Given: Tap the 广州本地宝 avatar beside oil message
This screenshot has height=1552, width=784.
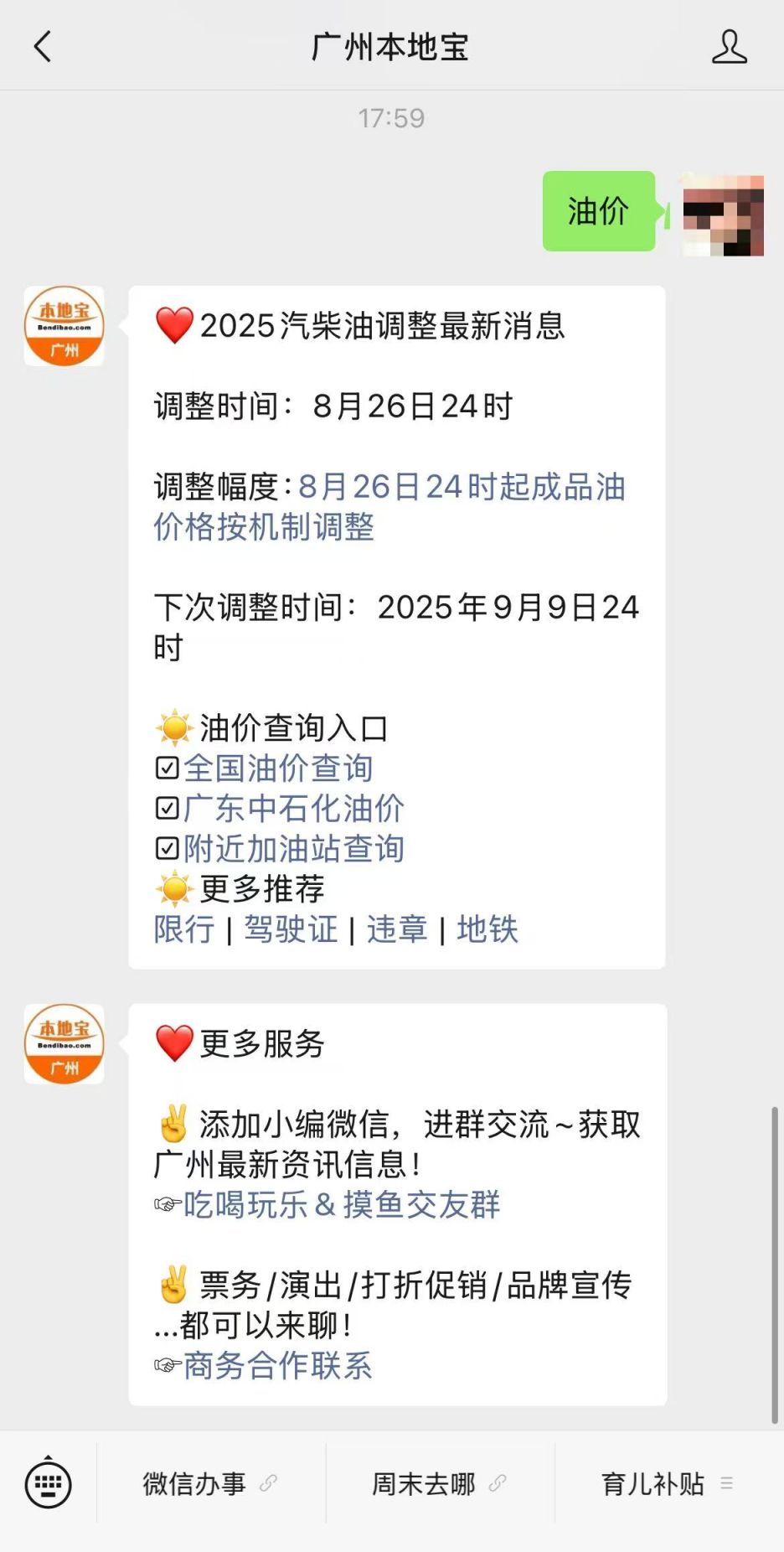Looking at the screenshot, I should [64, 326].
